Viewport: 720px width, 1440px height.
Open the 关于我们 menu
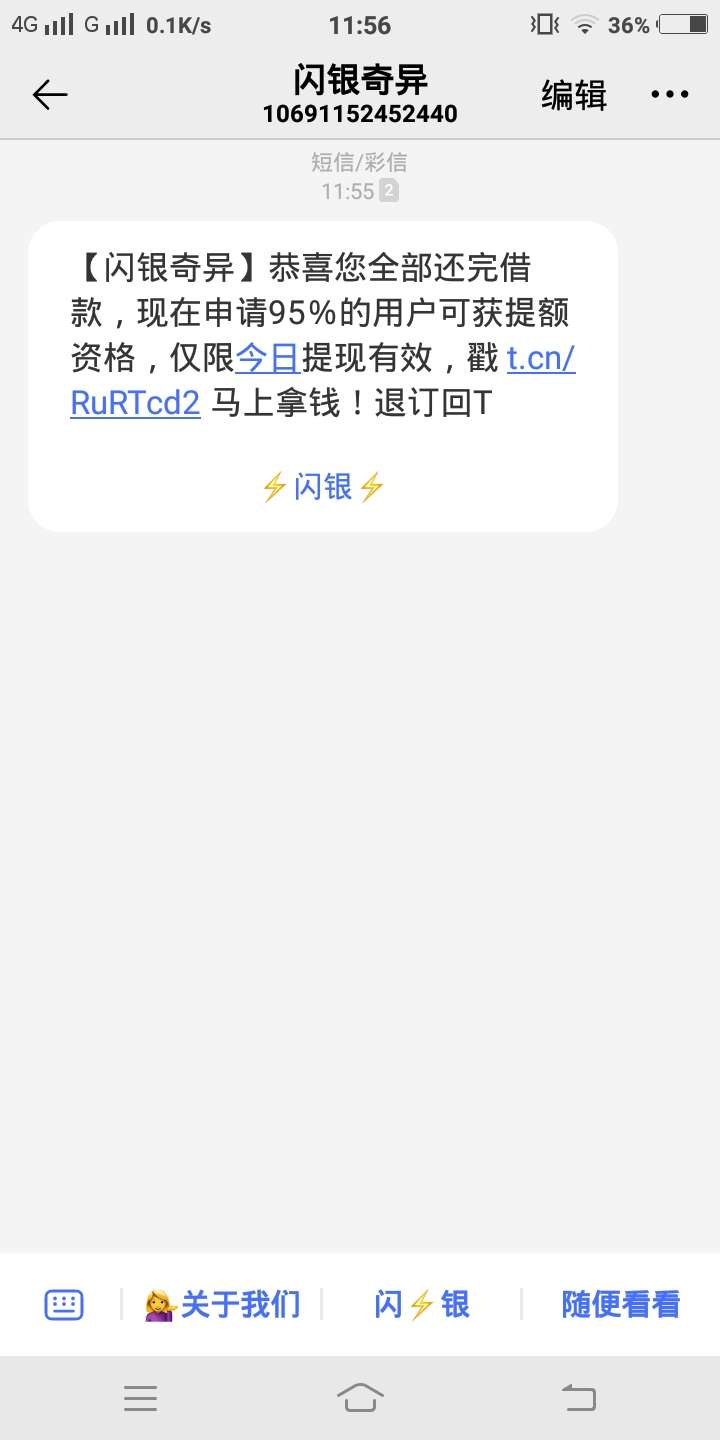[x=222, y=1305]
